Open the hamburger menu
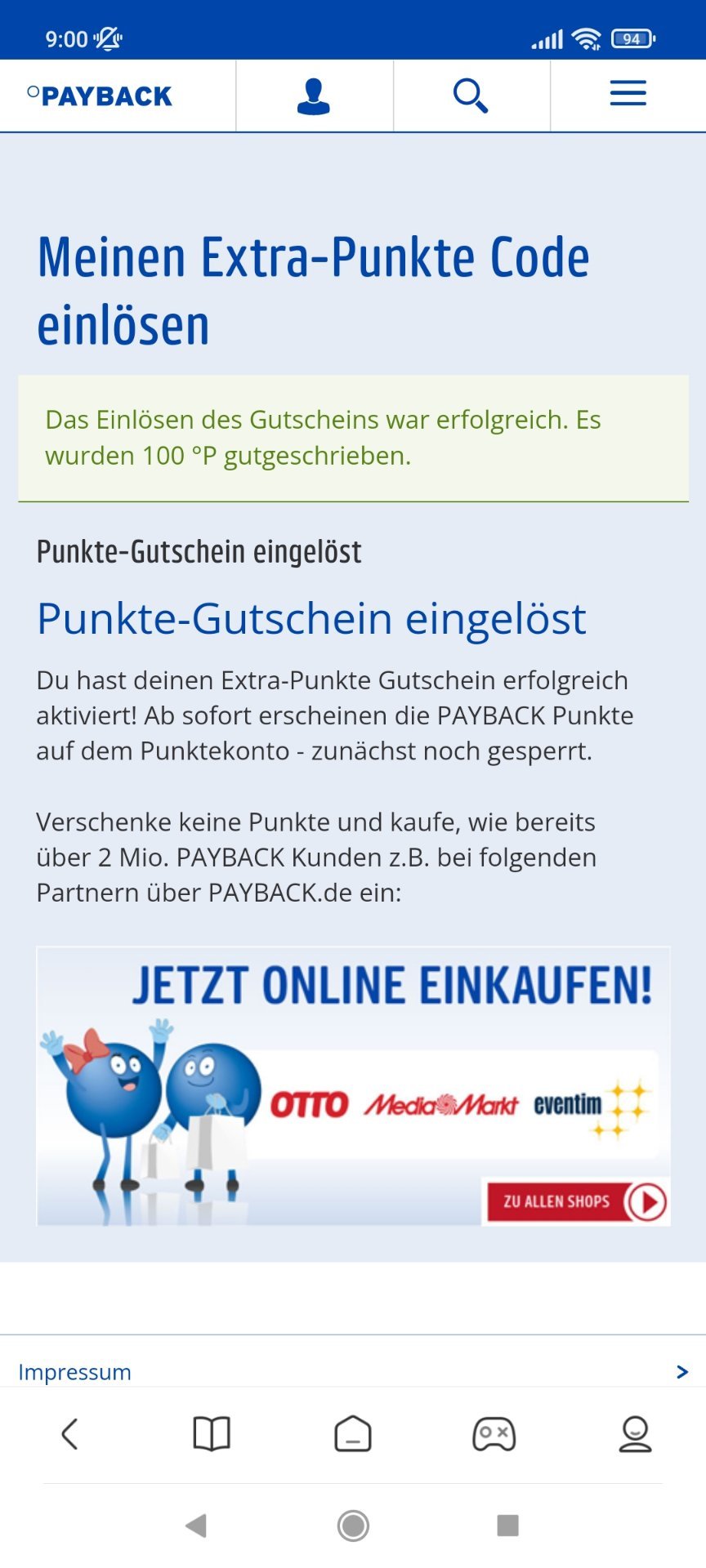The height and width of the screenshot is (1568, 706). pos(628,94)
